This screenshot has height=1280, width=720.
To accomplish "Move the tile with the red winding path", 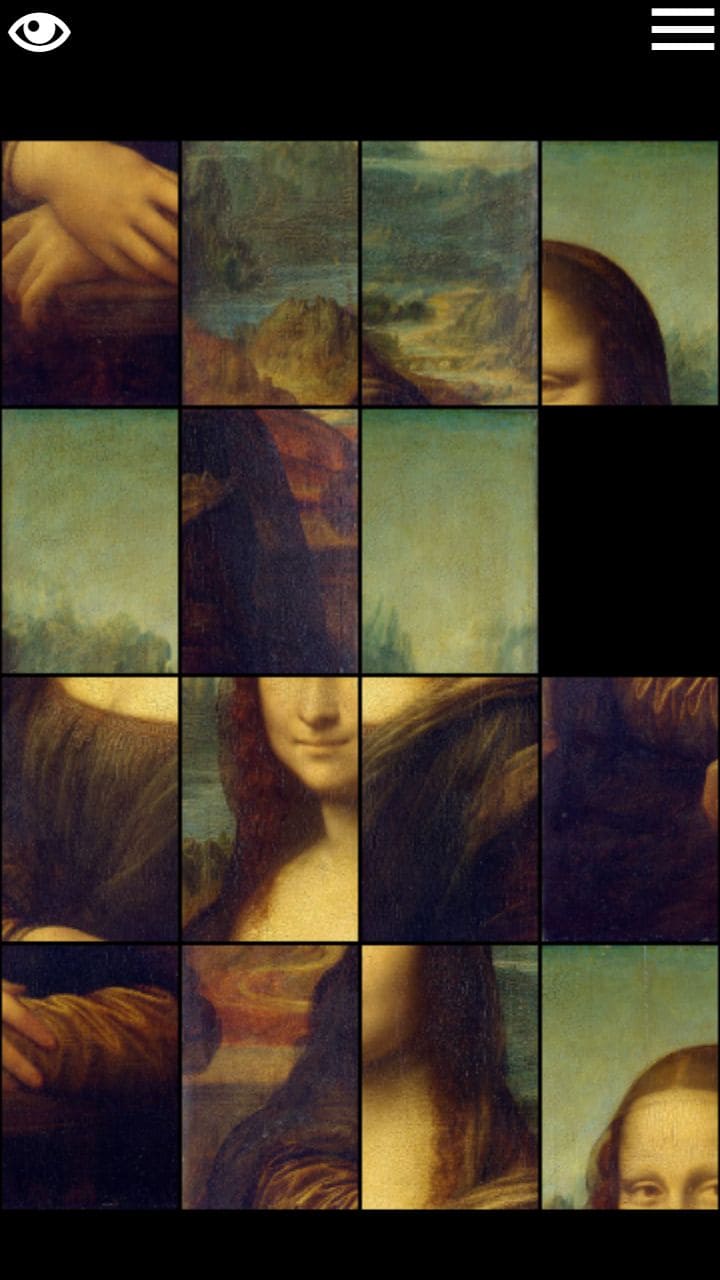I will tap(270, 1077).
